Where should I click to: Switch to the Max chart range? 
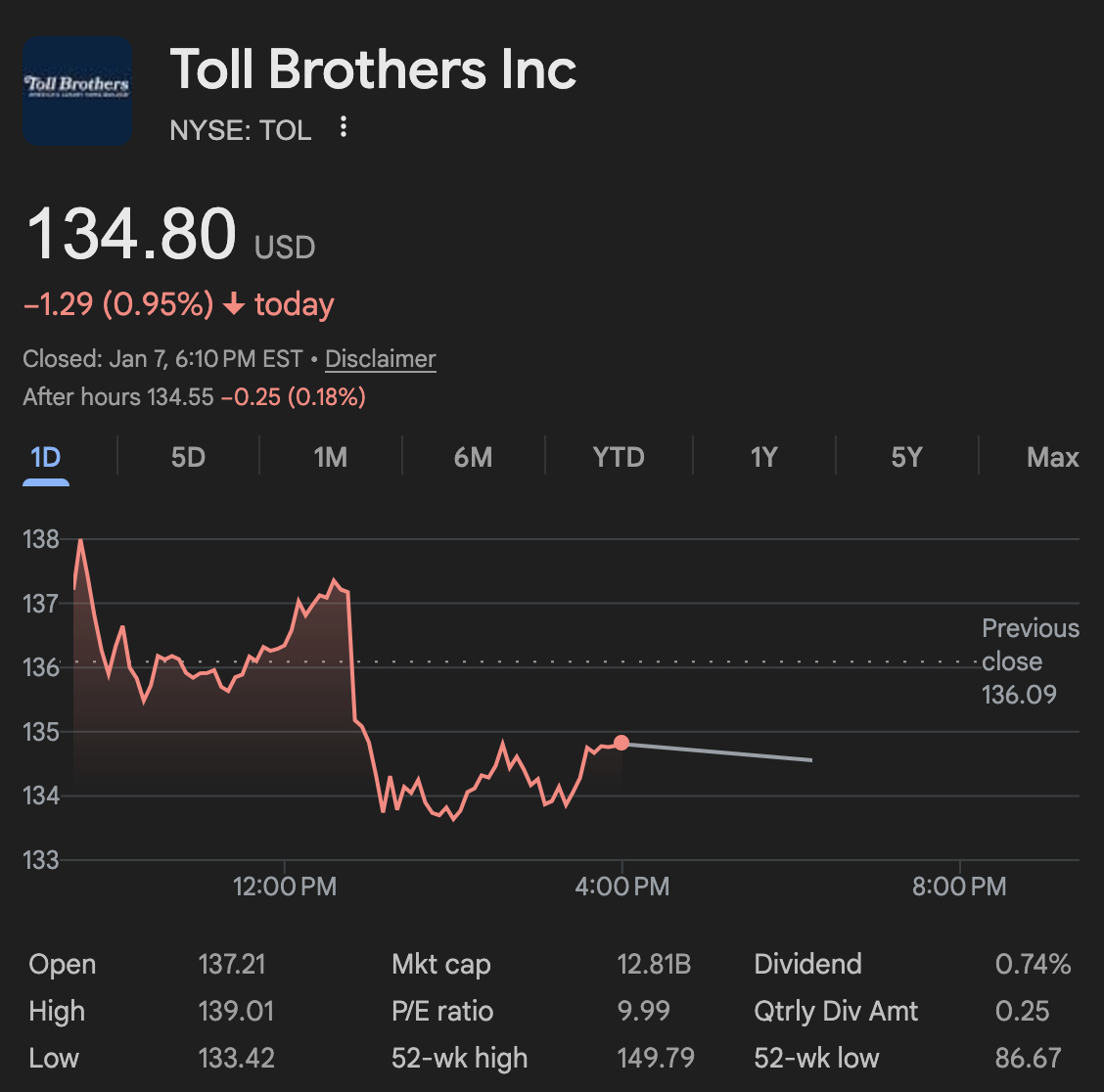pyautogui.click(x=1052, y=457)
